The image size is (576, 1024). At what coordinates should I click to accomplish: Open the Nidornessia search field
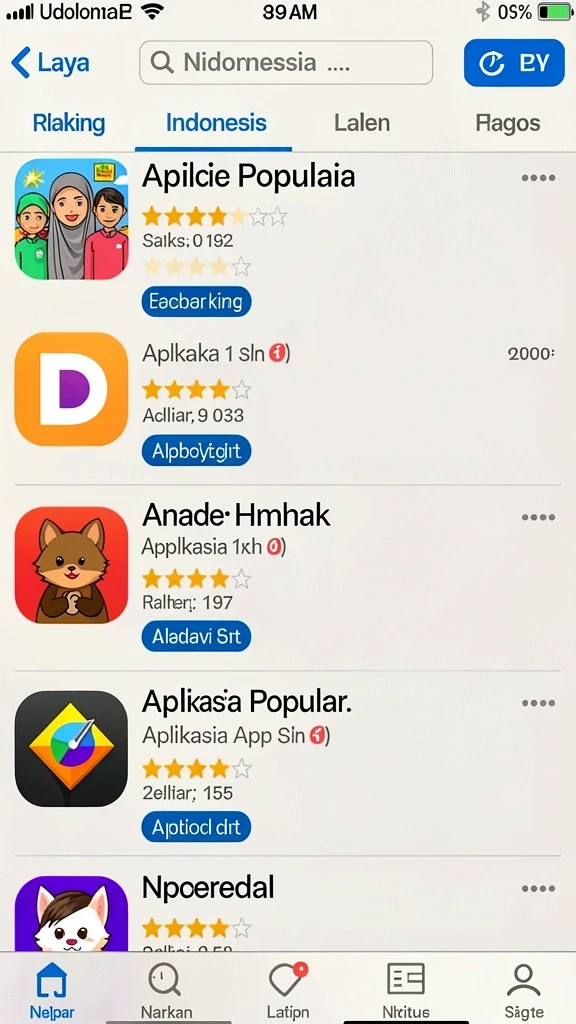(x=286, y=63)
